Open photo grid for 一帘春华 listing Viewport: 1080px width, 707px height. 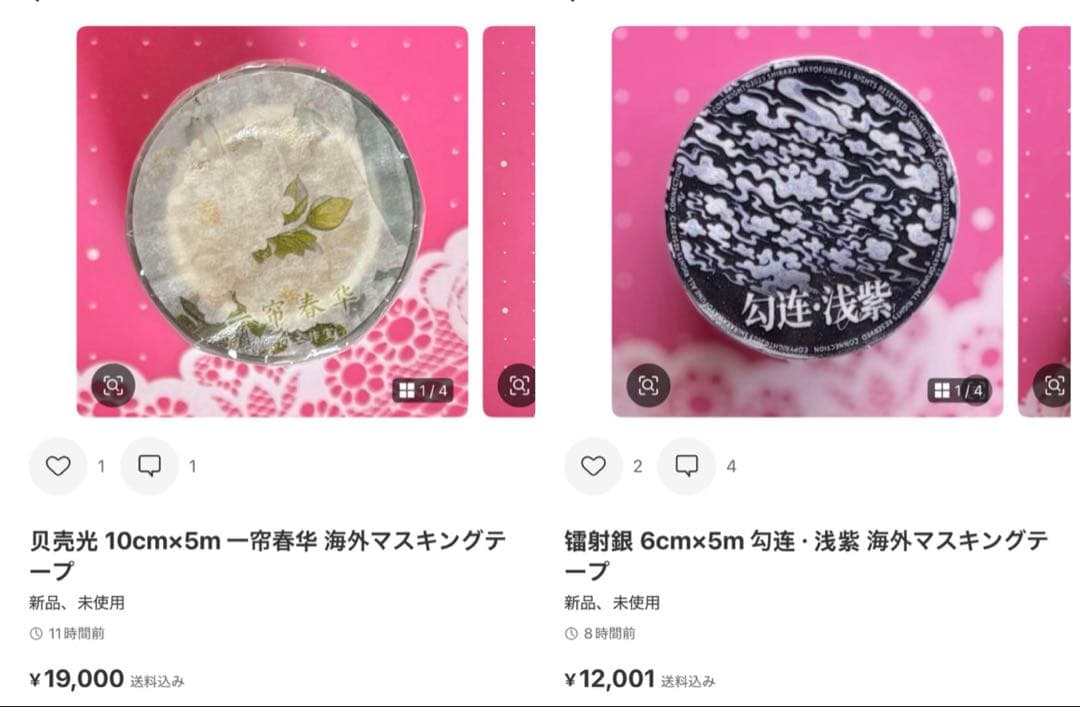[x=423, y=390]
